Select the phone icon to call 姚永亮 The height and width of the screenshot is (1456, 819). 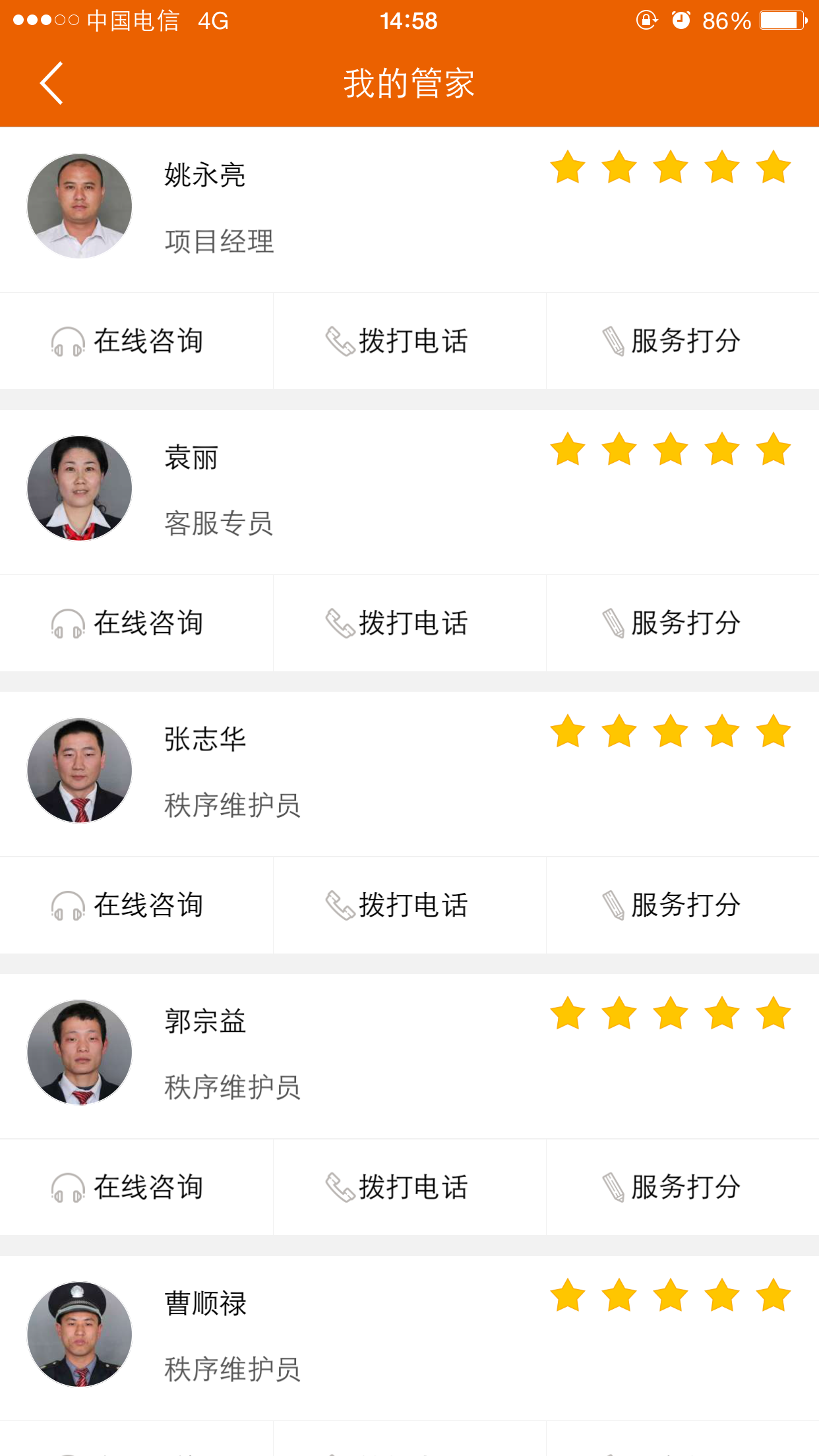pyautogui.click(x=339, y=341)
